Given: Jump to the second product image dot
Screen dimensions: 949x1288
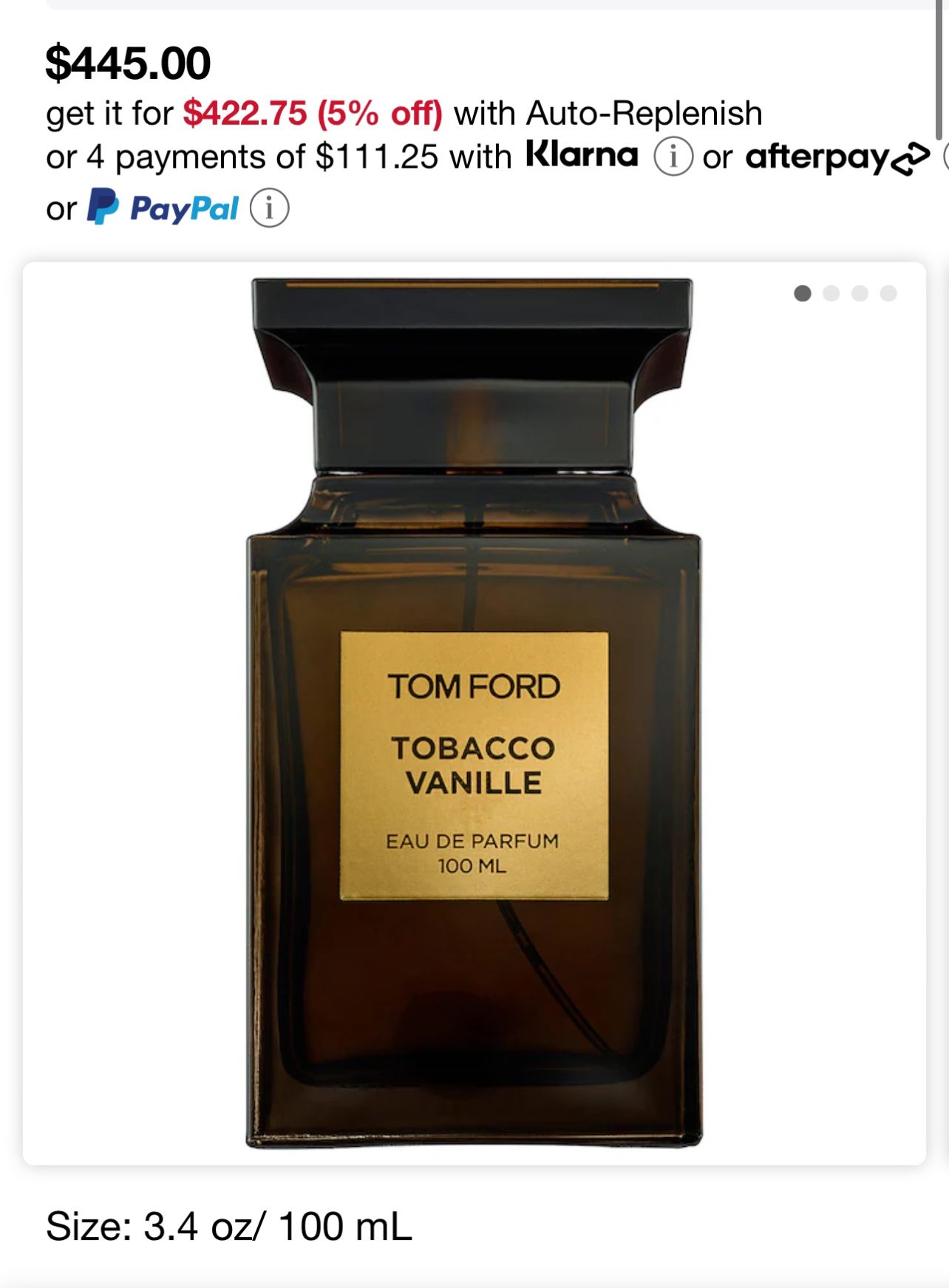Looking at the screenshot, I should (831, 293).
